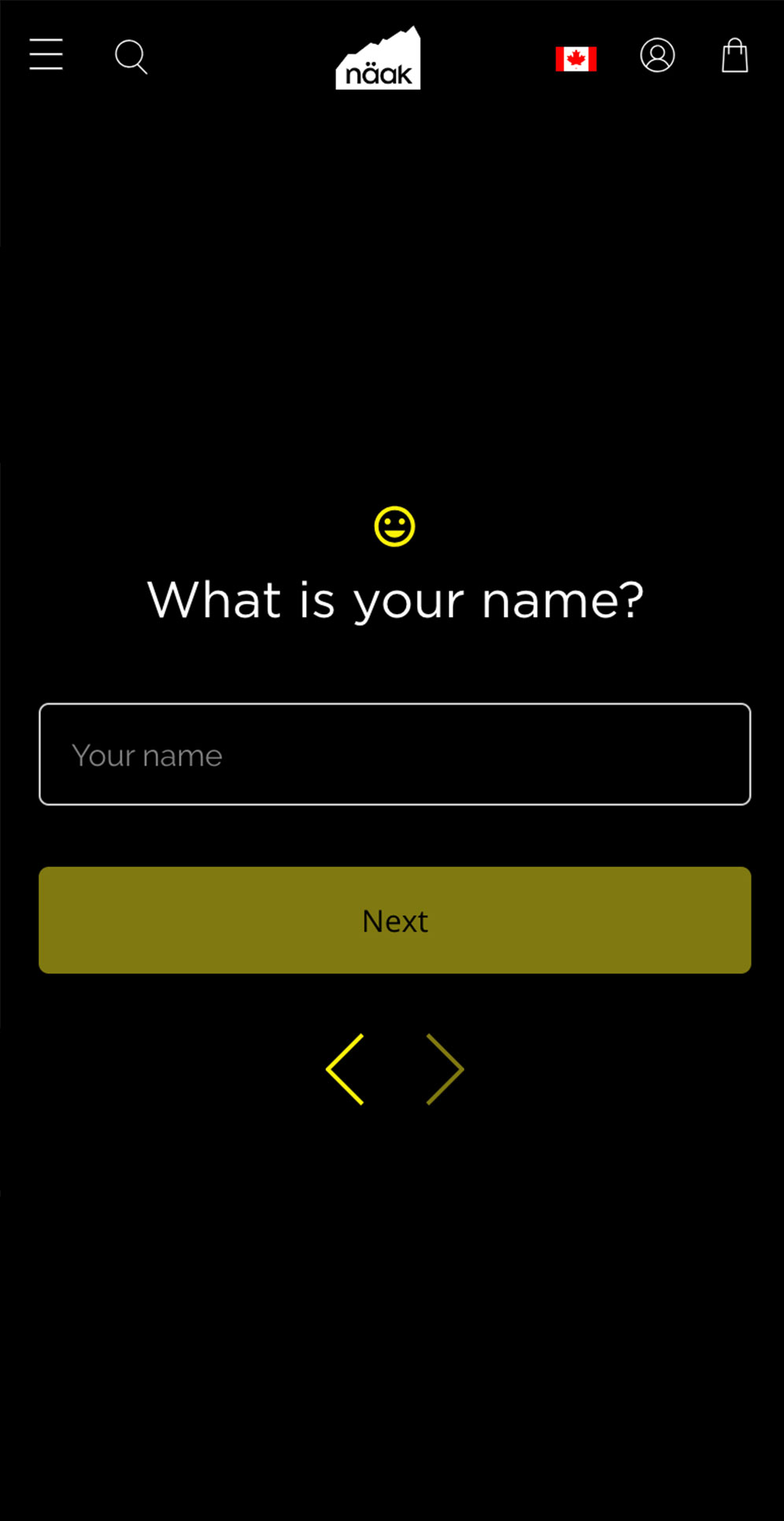Change country via Canada flag

coord(576,59)
